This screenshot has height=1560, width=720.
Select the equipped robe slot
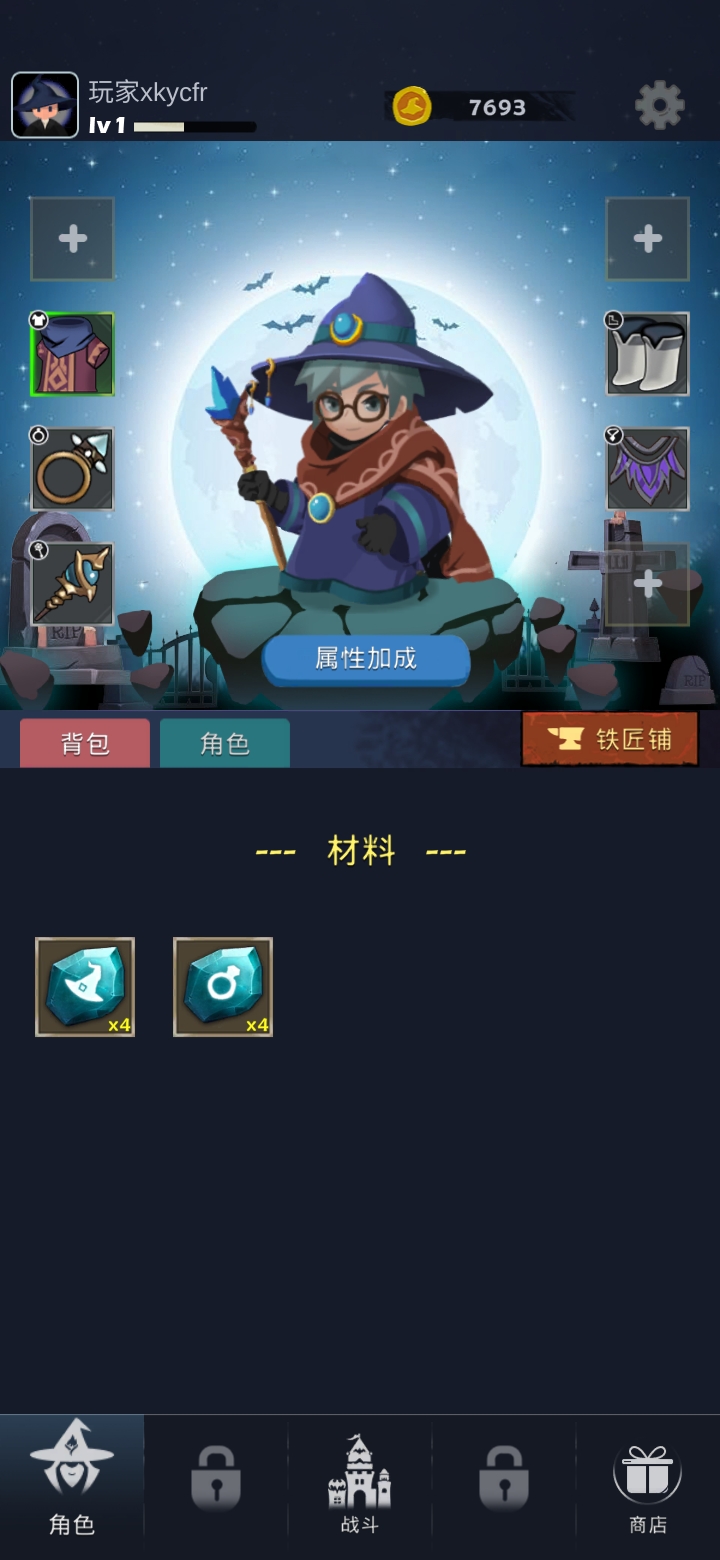tap(72, 355)
